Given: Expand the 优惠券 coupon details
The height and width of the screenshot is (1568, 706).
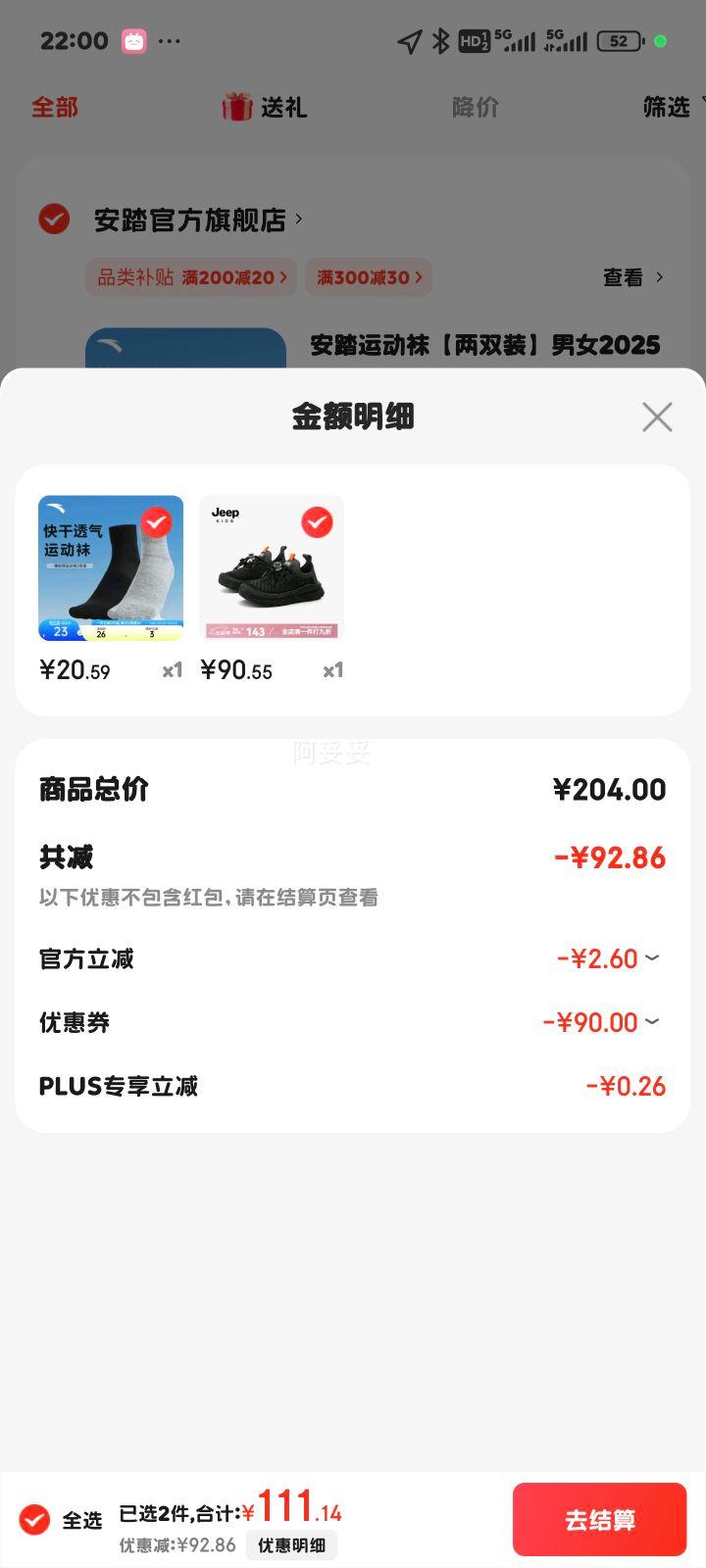Looking at the screenshot, I should [652, 1022].
